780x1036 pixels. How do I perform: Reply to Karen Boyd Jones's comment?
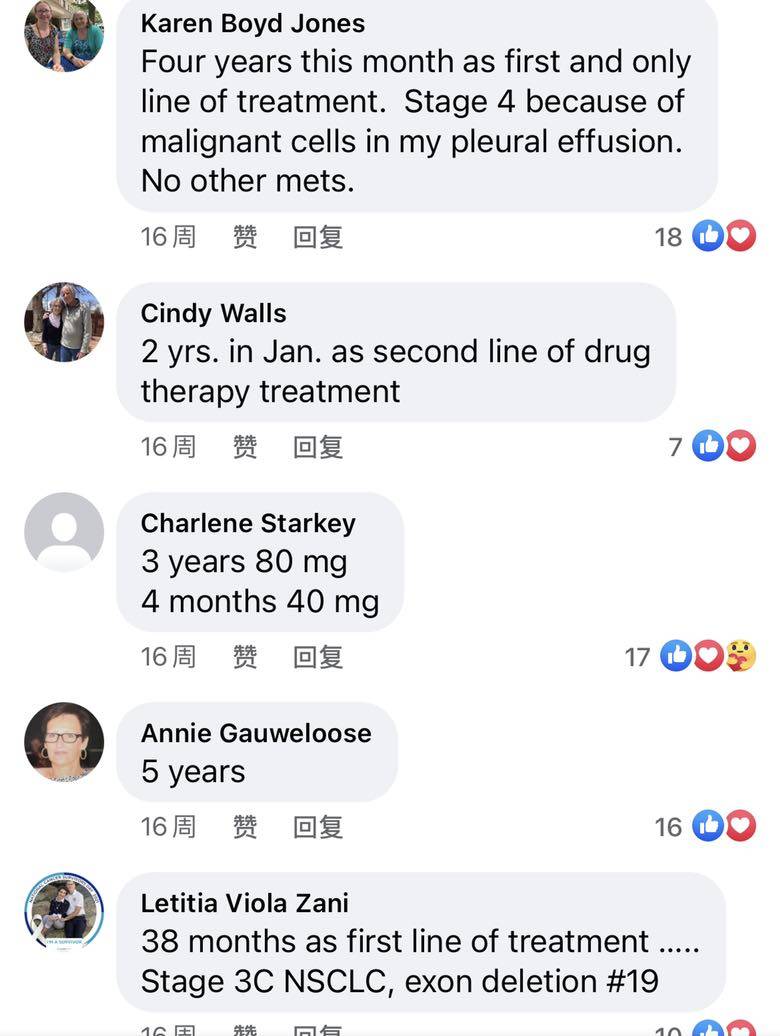pyautogui.click(x=318, y=237)
